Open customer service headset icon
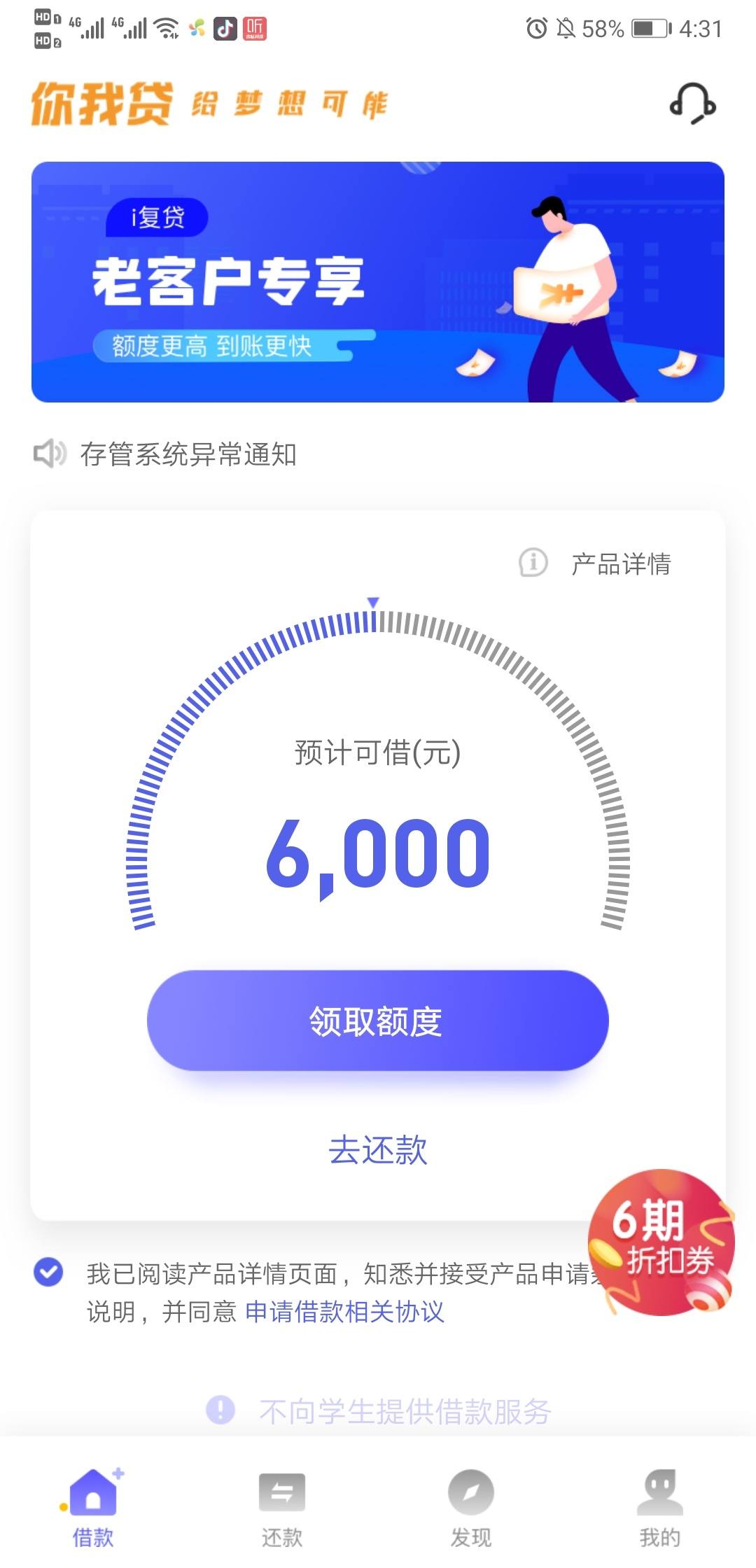The height and width of the screenshot is (1568, 756). [x=692, y=104]
